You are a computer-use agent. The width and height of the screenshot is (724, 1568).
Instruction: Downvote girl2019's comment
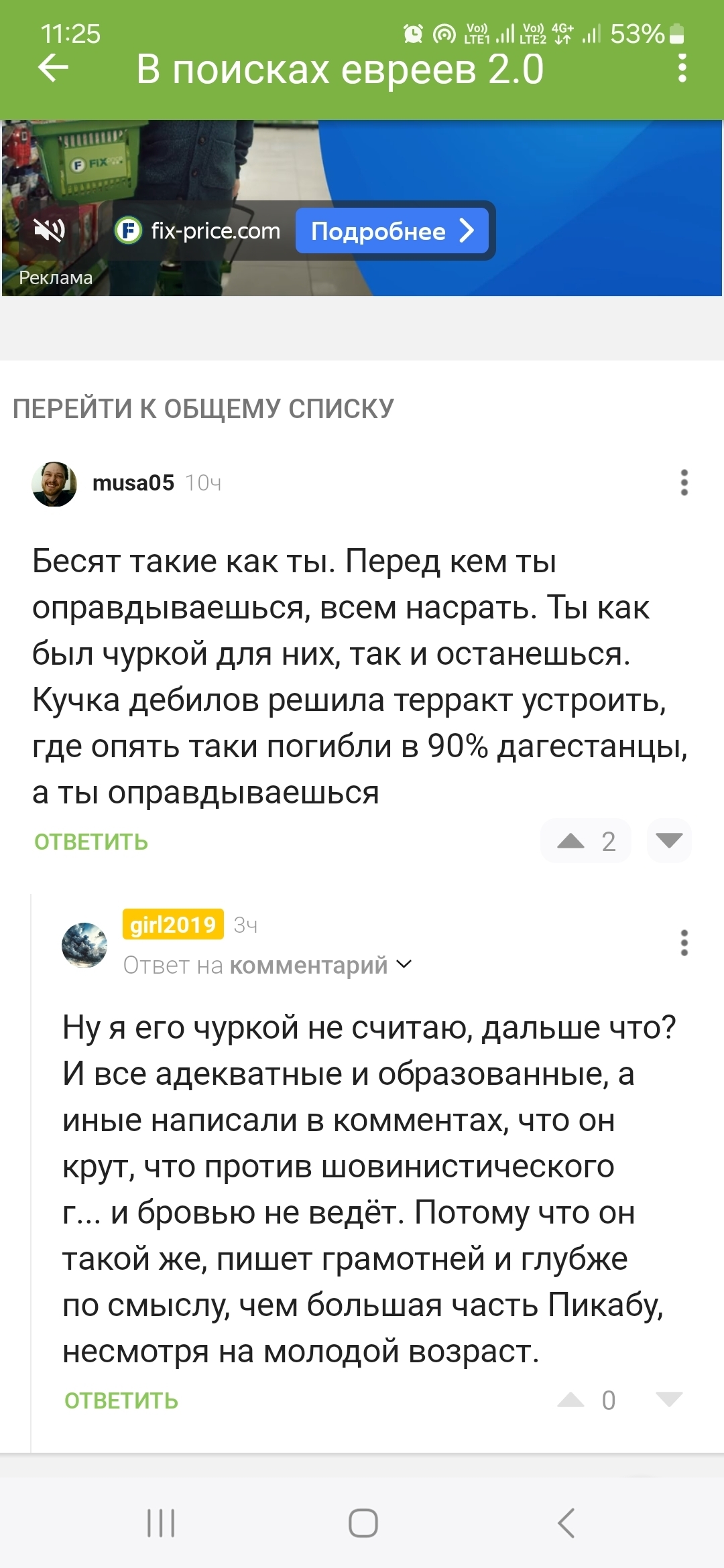pyautogui.click(x=669, y=1399)
